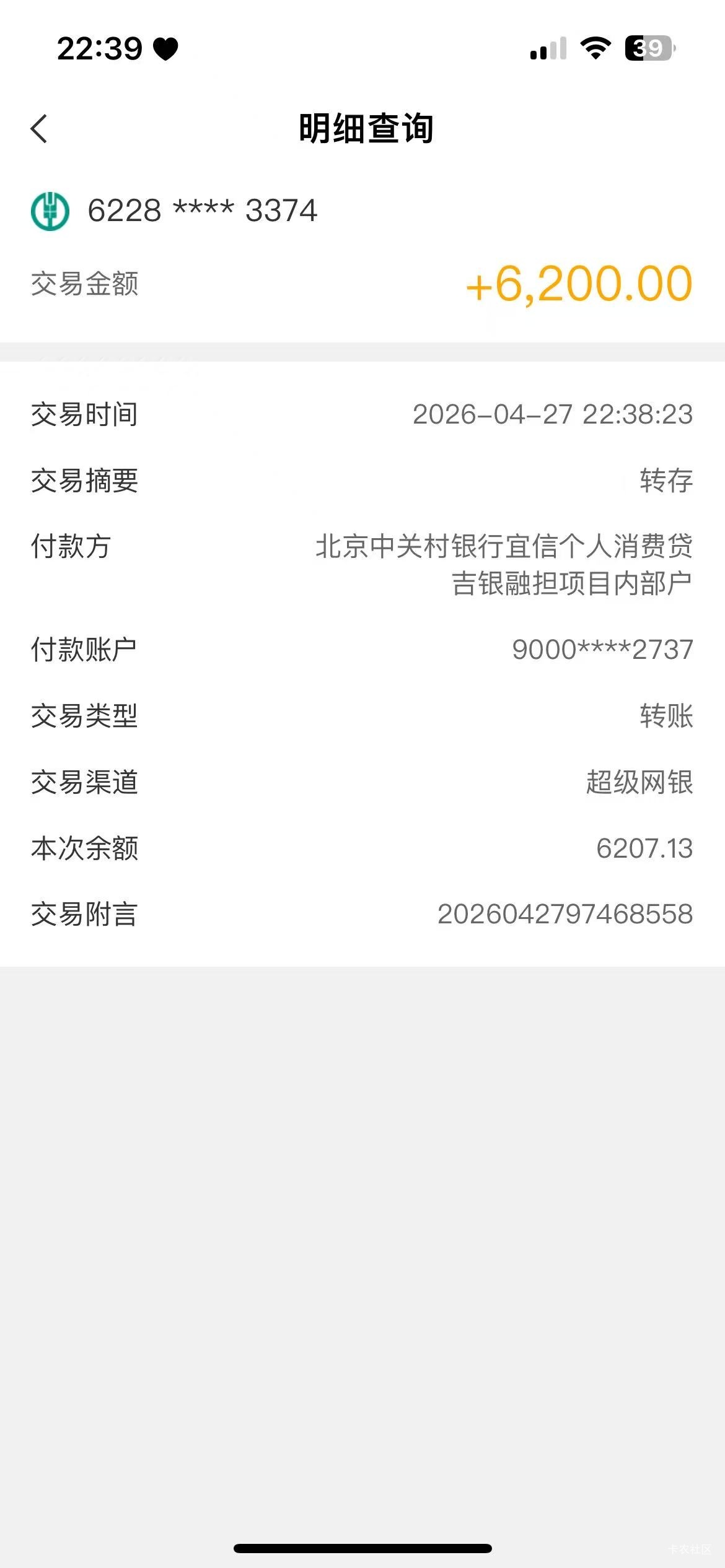
Task: Go back from the 明细查询 page
Action: point(39,129)
